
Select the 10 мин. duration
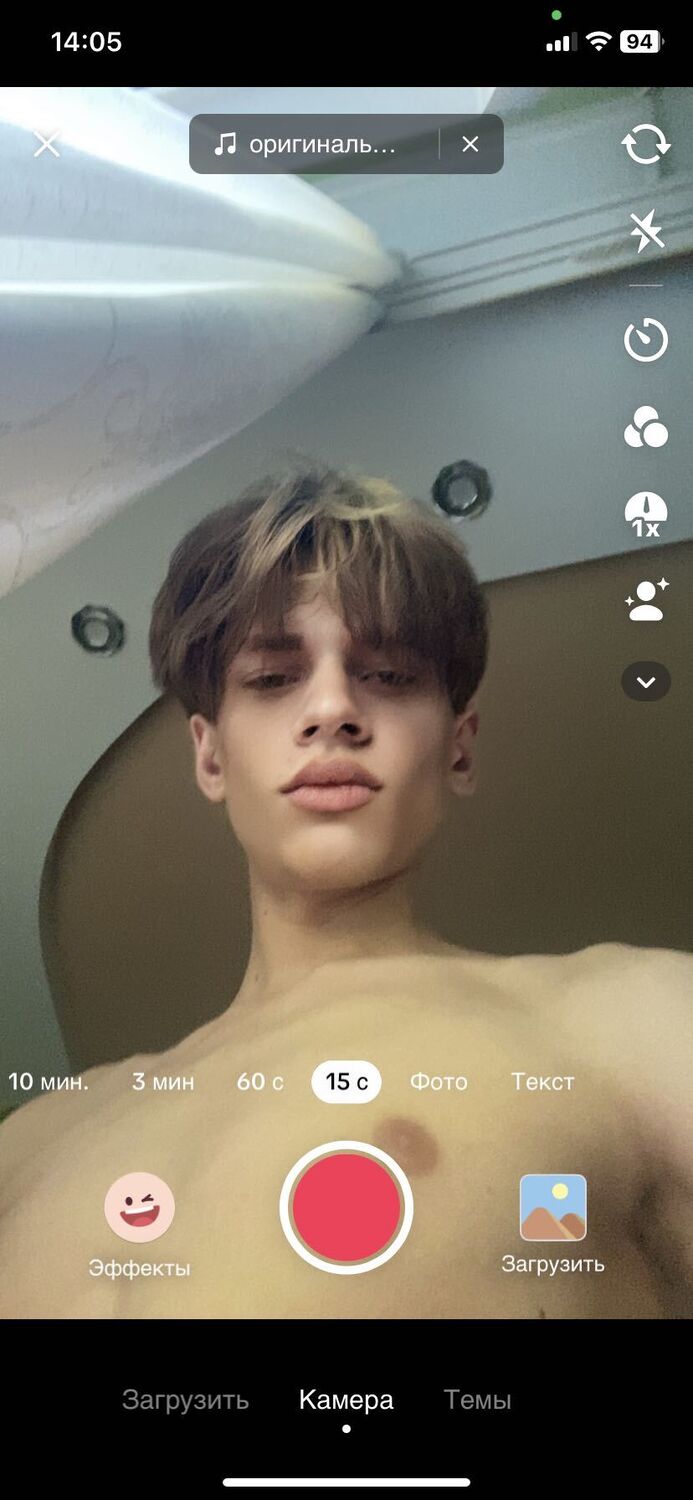(48, 1082)
